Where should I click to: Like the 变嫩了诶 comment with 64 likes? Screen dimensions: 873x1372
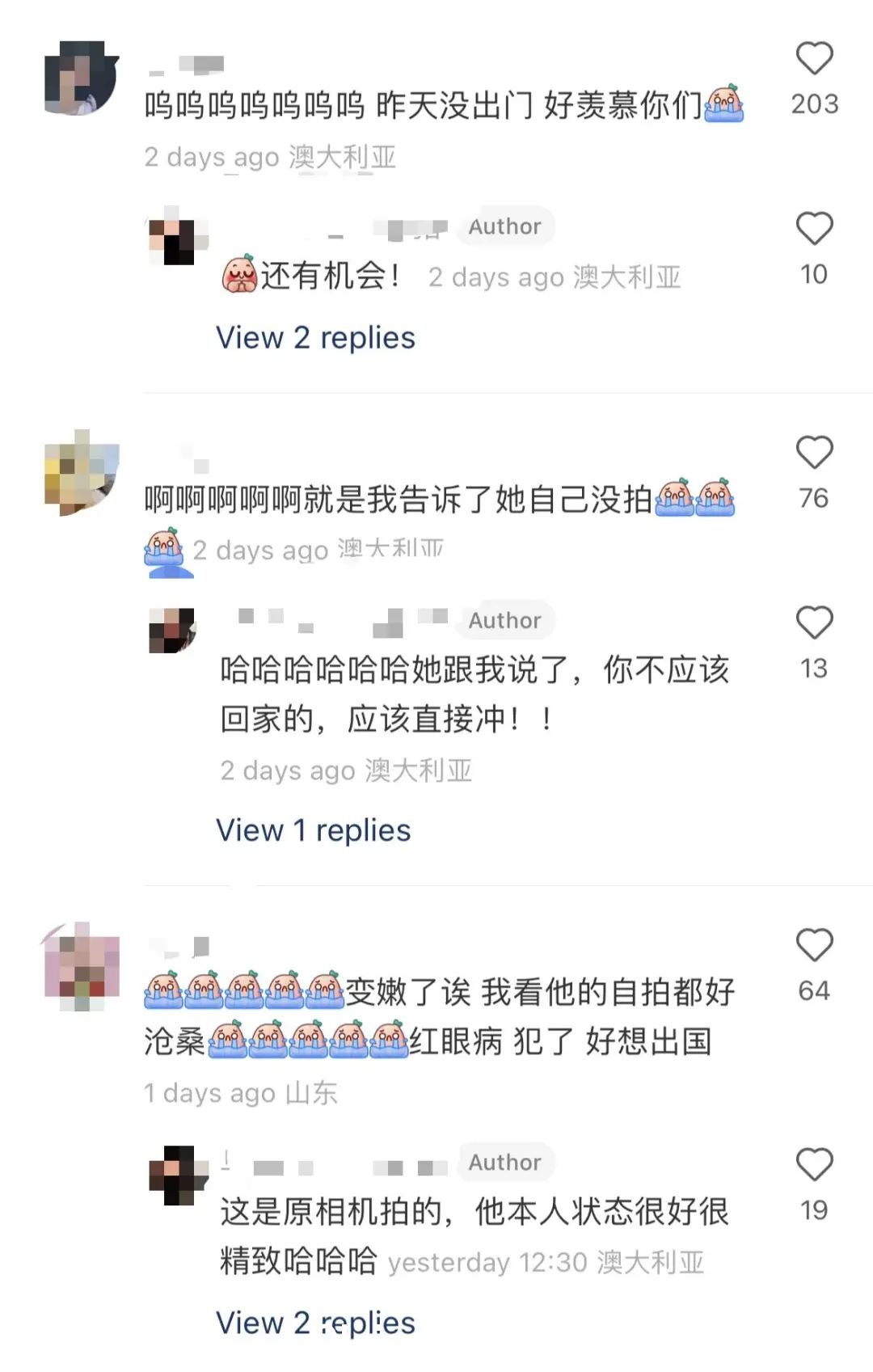[x=814, y=945]
